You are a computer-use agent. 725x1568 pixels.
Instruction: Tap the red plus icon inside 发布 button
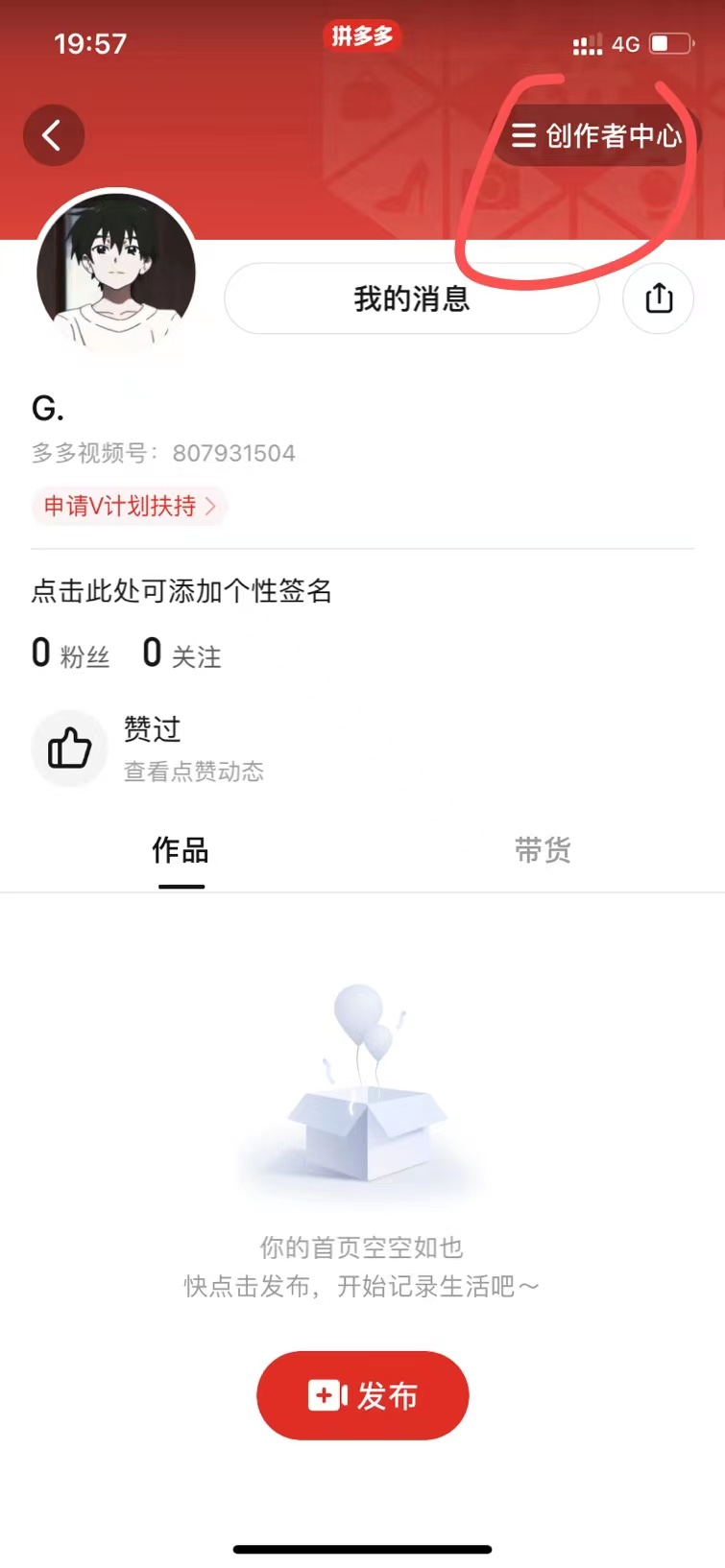(x=325, y=1396)
